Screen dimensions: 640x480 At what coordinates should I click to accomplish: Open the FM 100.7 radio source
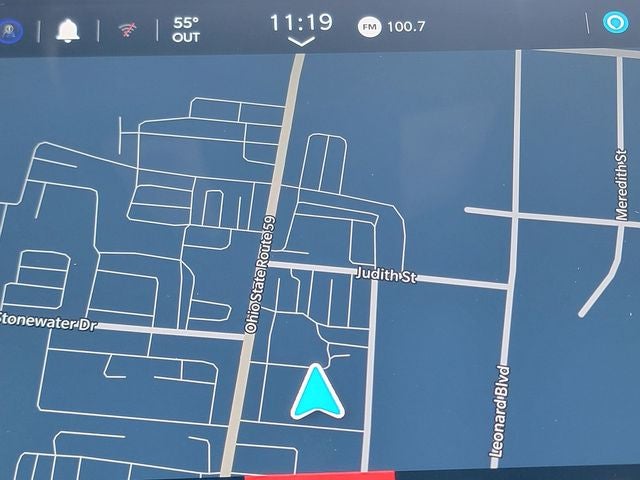[x=391, y=26]
